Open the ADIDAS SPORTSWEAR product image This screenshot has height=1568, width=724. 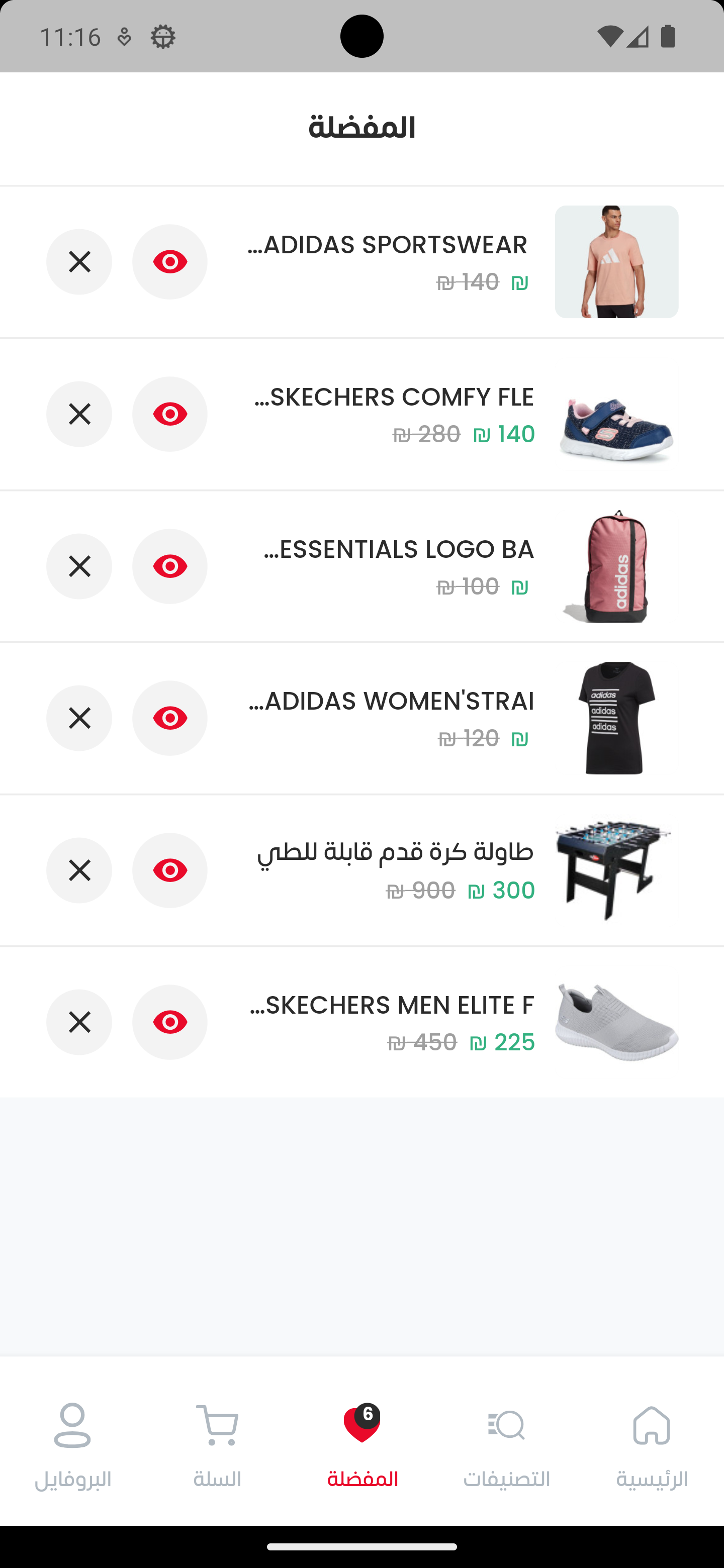point(616,262)
